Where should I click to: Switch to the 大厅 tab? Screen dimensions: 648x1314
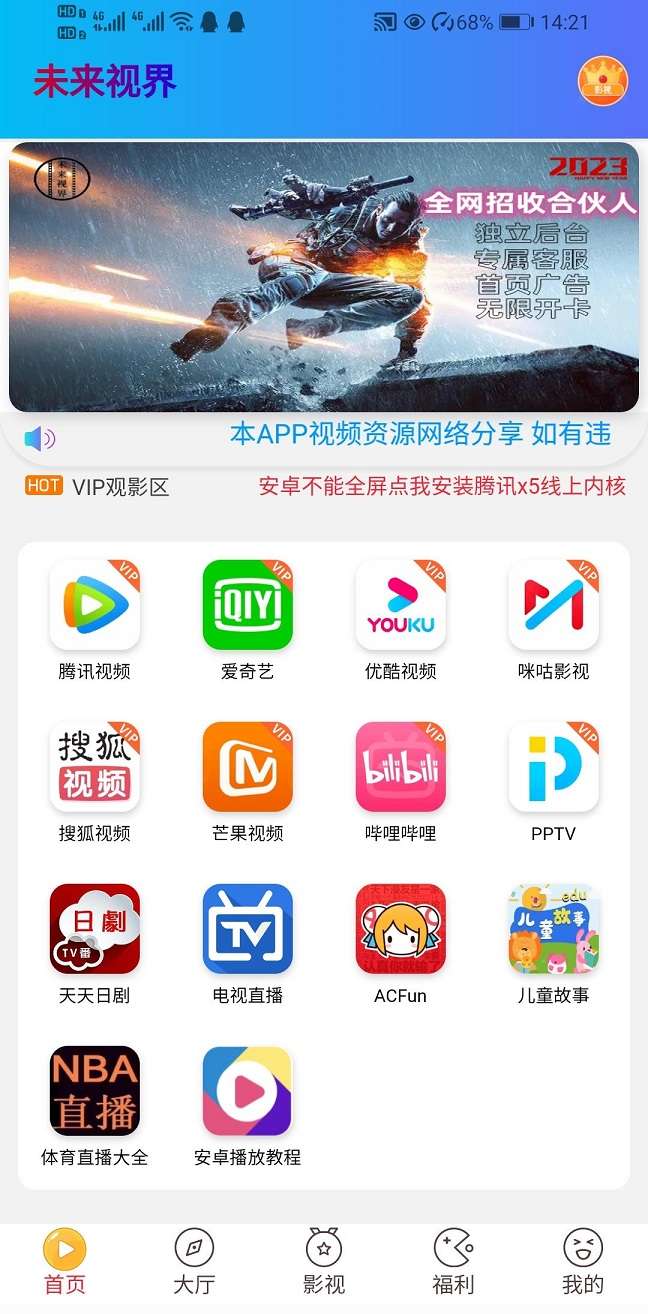(194, 1262)
